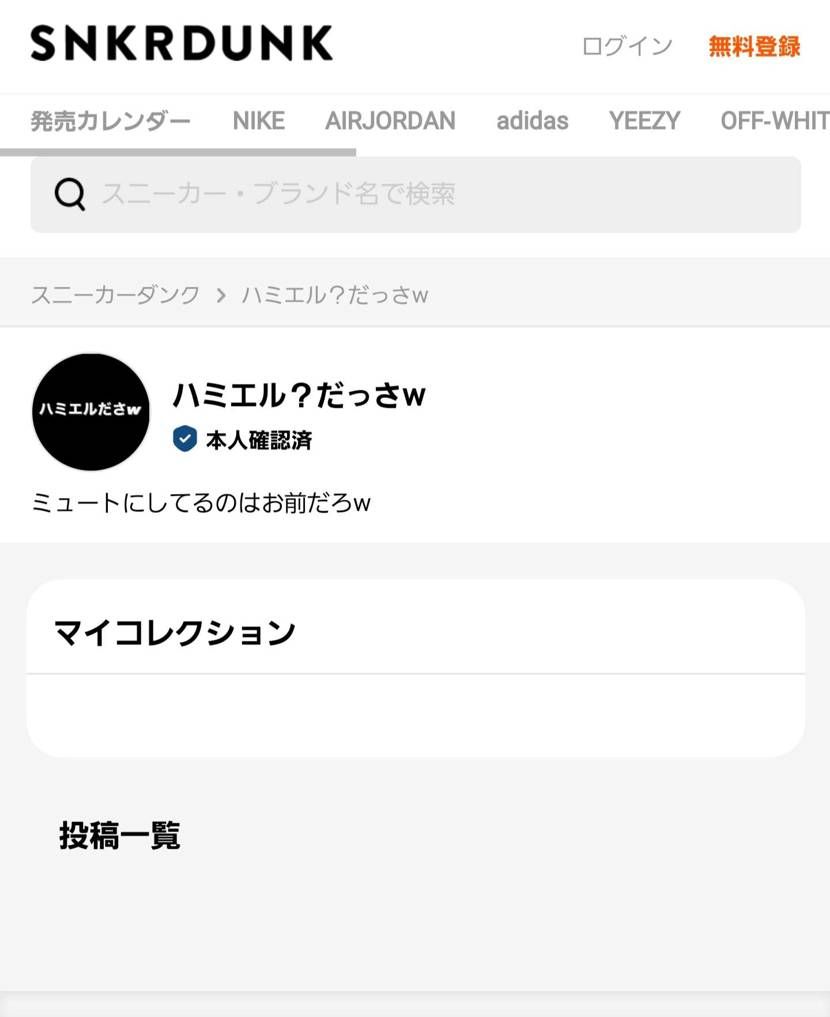The height and width of the screenshot is (1017, 830).
Task: Open the 発売カレンダー release calendar
Action: (110, 120)
